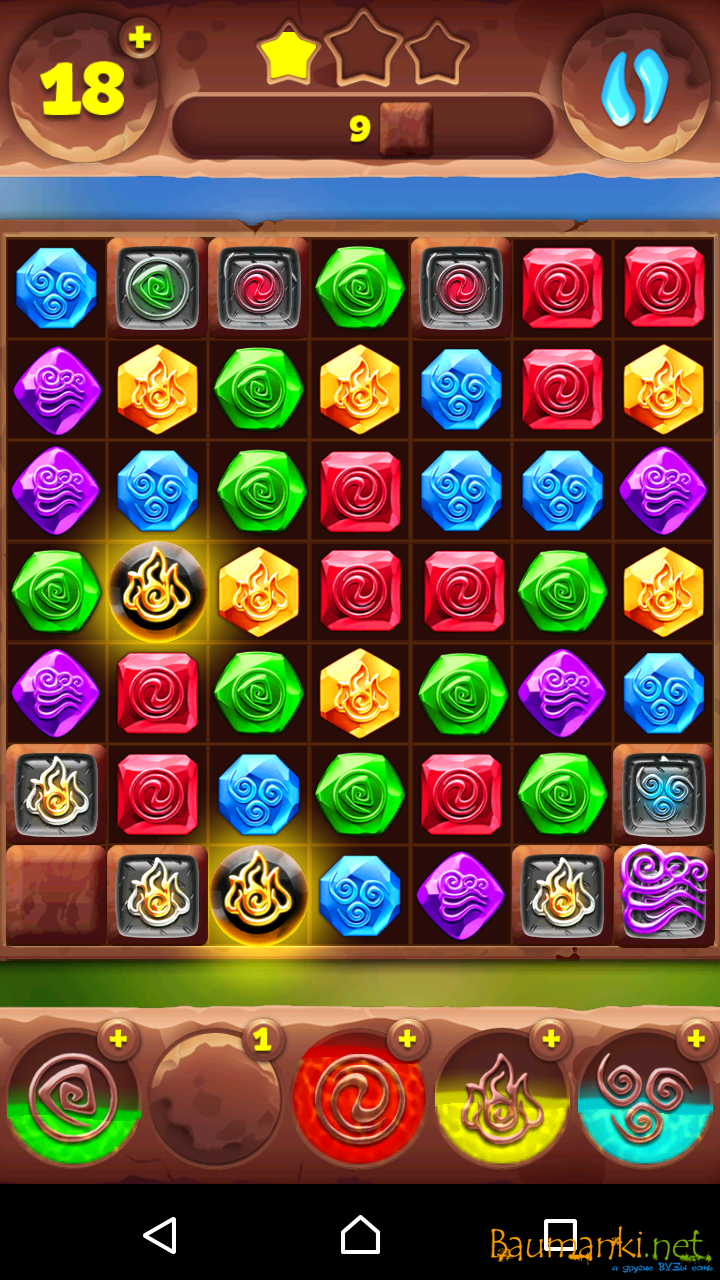This screenshot has width=720, height=1280.
Task: Tap the glowing fire orb beside the yellow fire gem
Action: [x=158, y=592]
